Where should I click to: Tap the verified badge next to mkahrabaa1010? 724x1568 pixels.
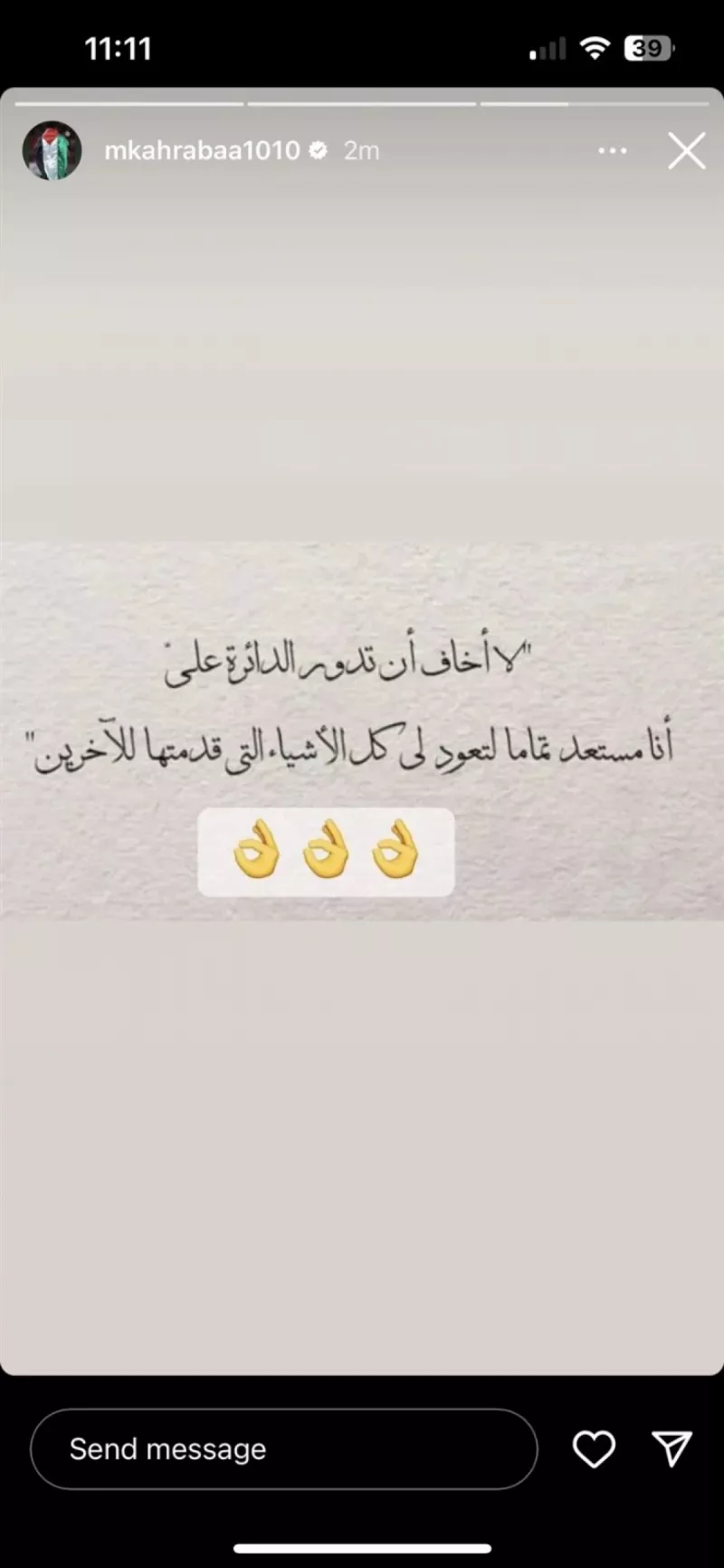[x=318, y=151]
